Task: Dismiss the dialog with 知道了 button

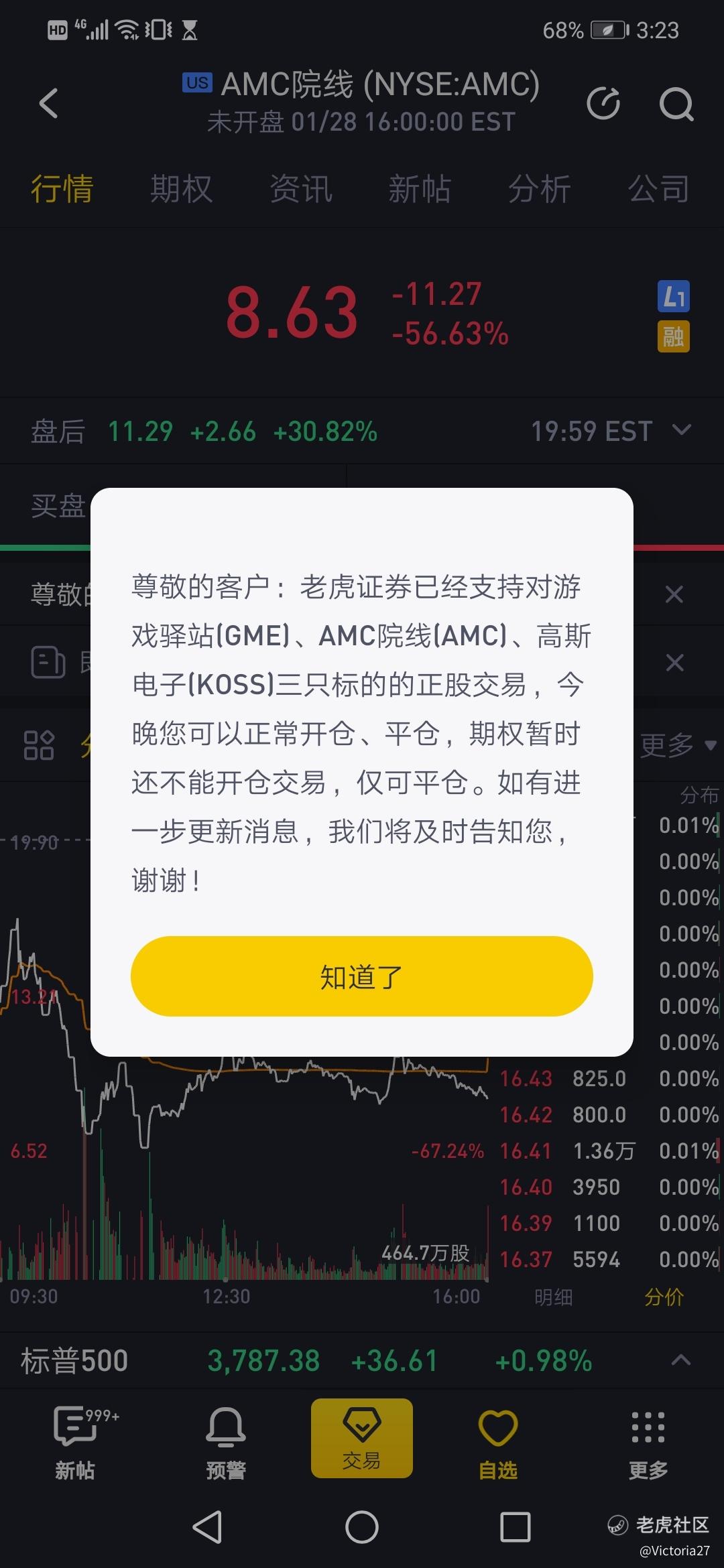Action: (x=362, y=976)
